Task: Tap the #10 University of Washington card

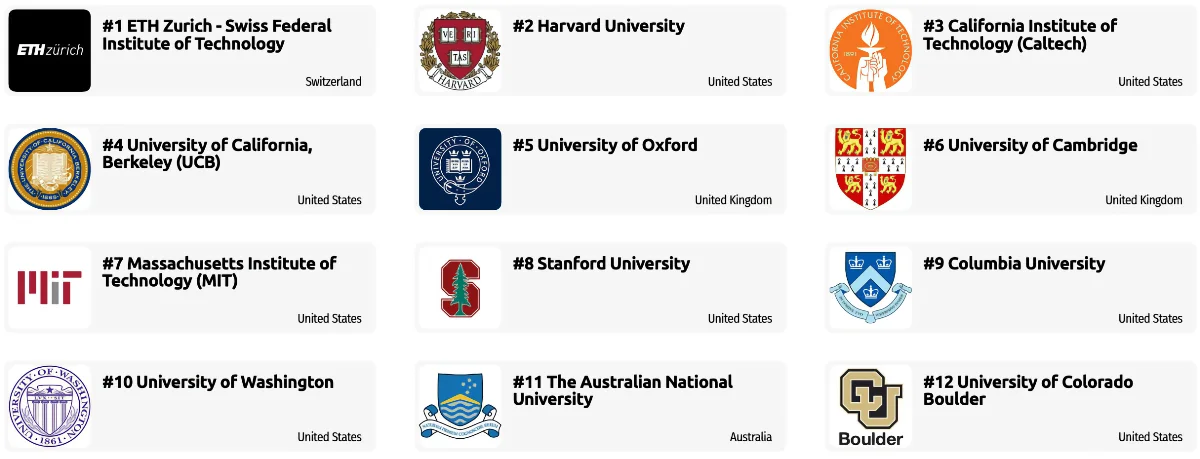Action: tap(217, 382)
